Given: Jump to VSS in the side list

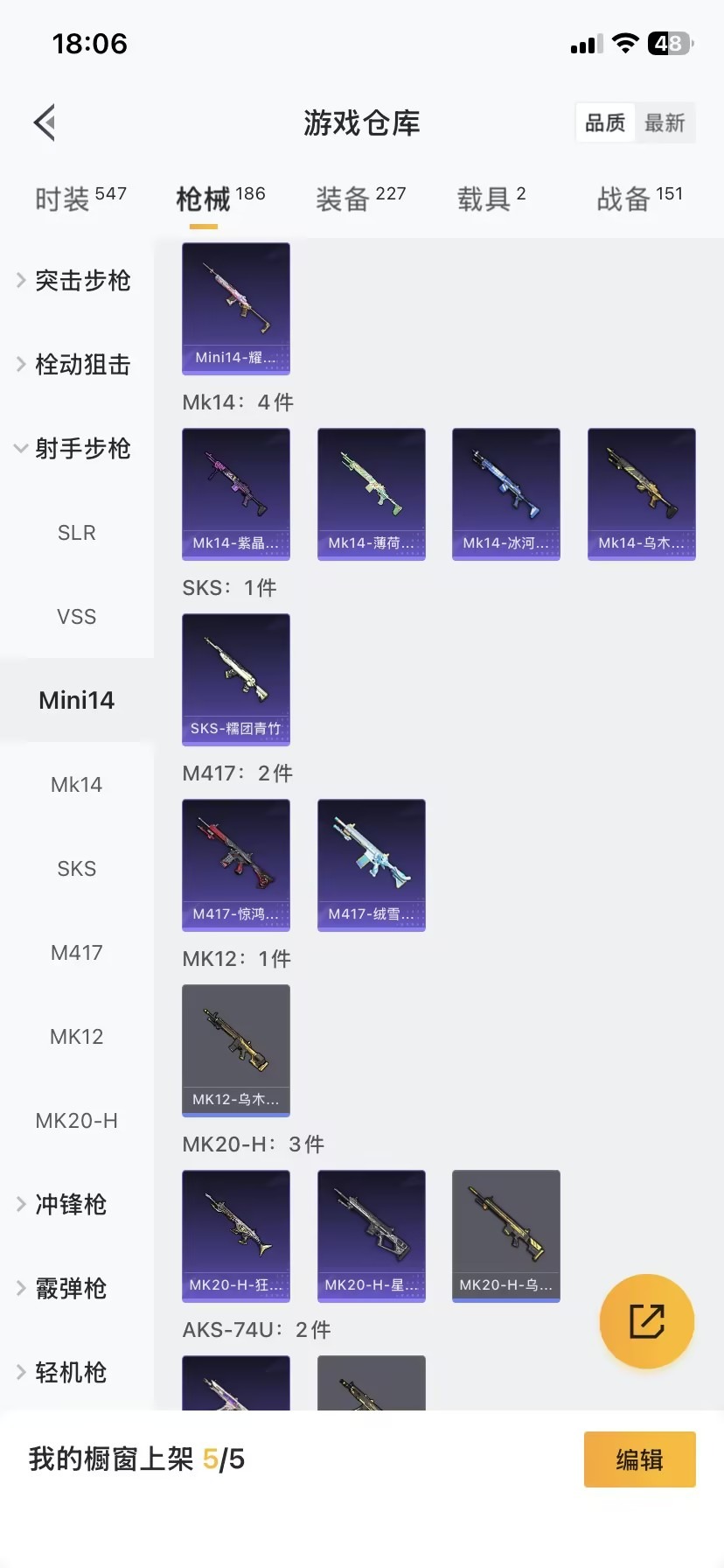Looking at the screenshot, I should pos(77,617).
